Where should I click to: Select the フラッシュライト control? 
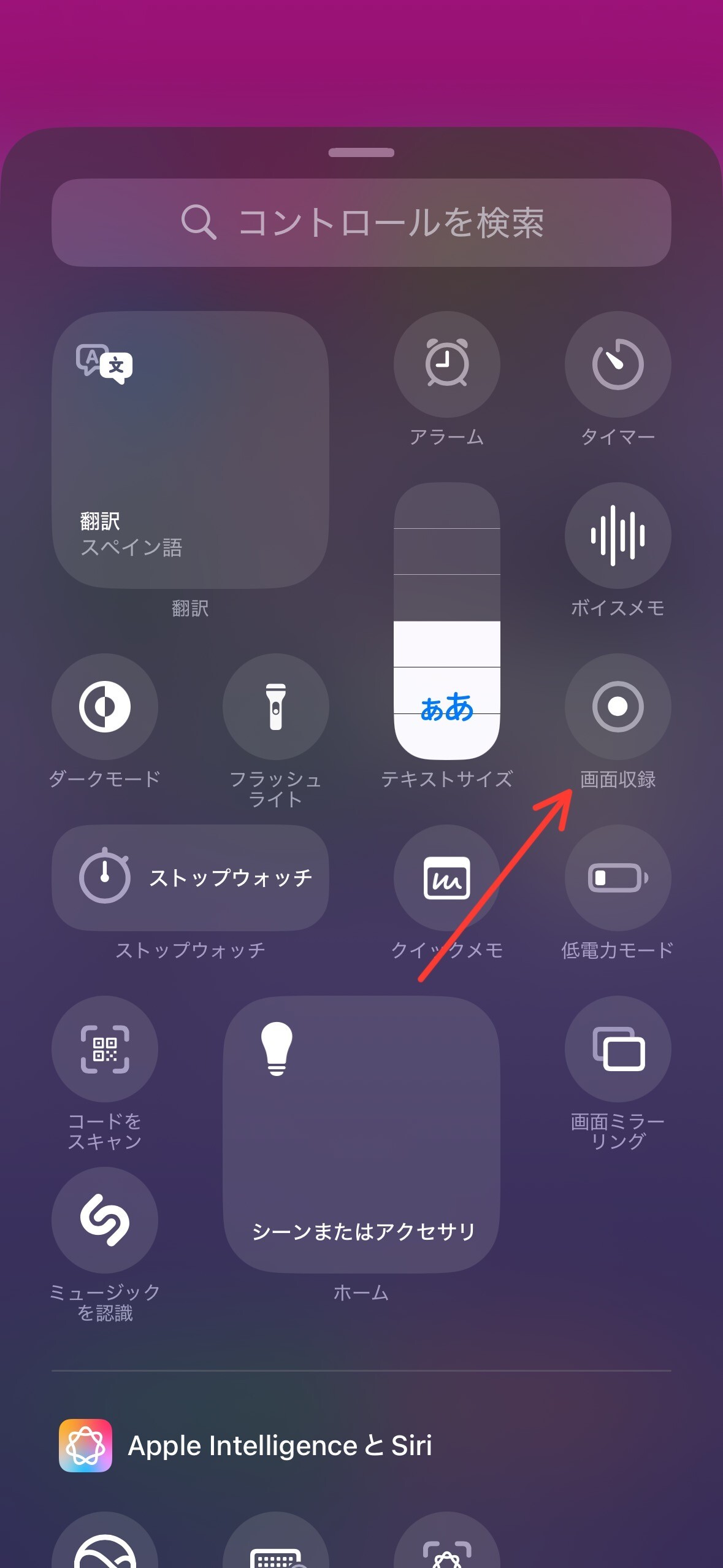(x=276, y=707)
